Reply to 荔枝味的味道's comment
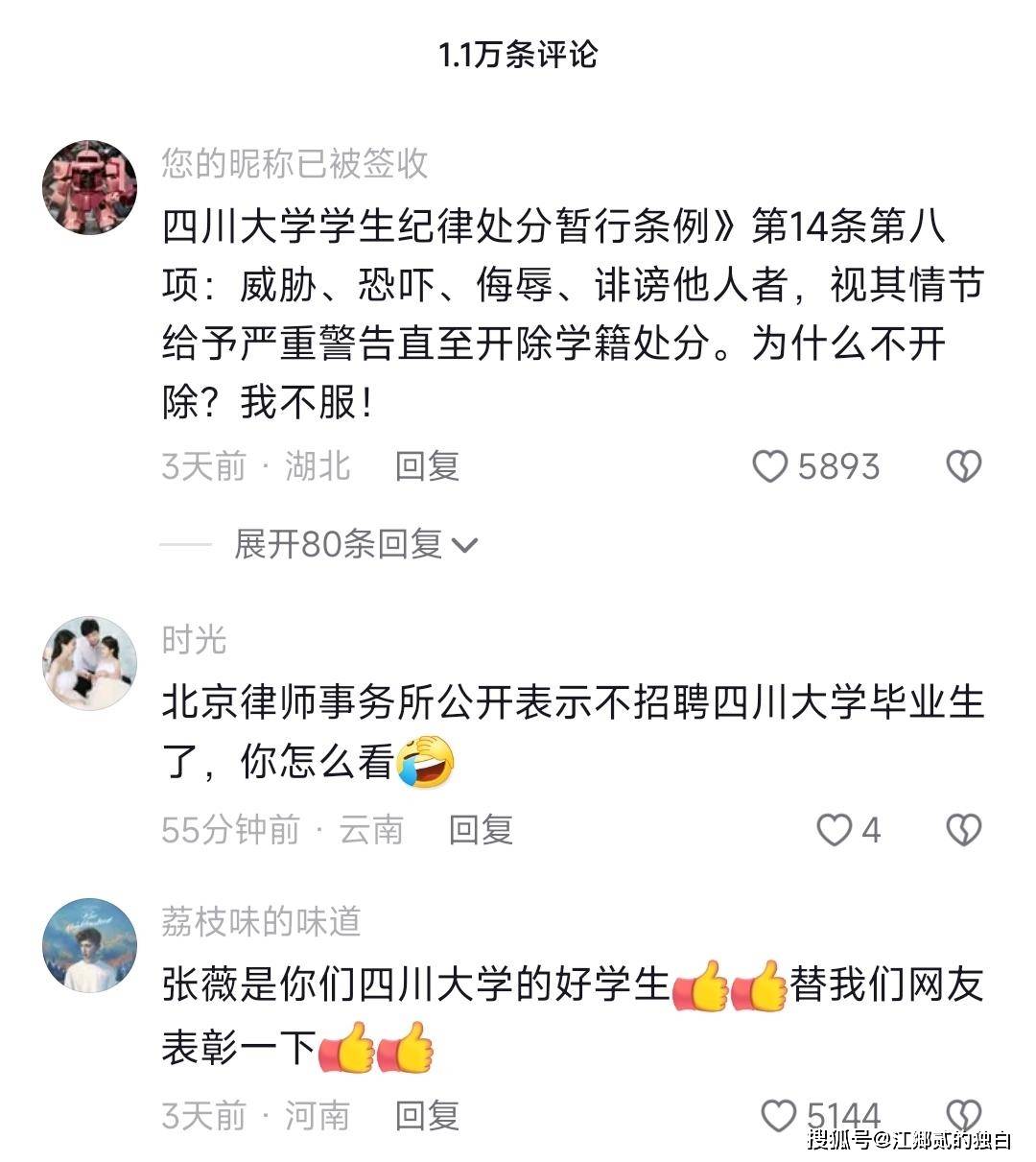 (x=428, y=1115)
